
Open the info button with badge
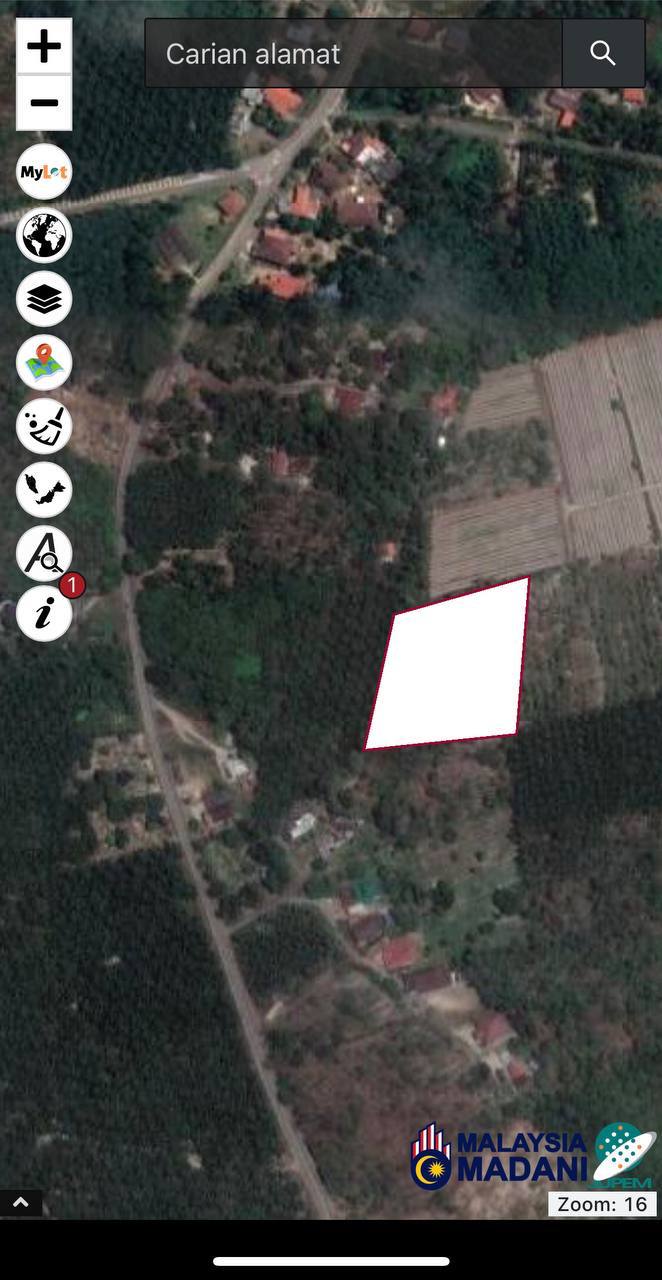click(44, 614)
